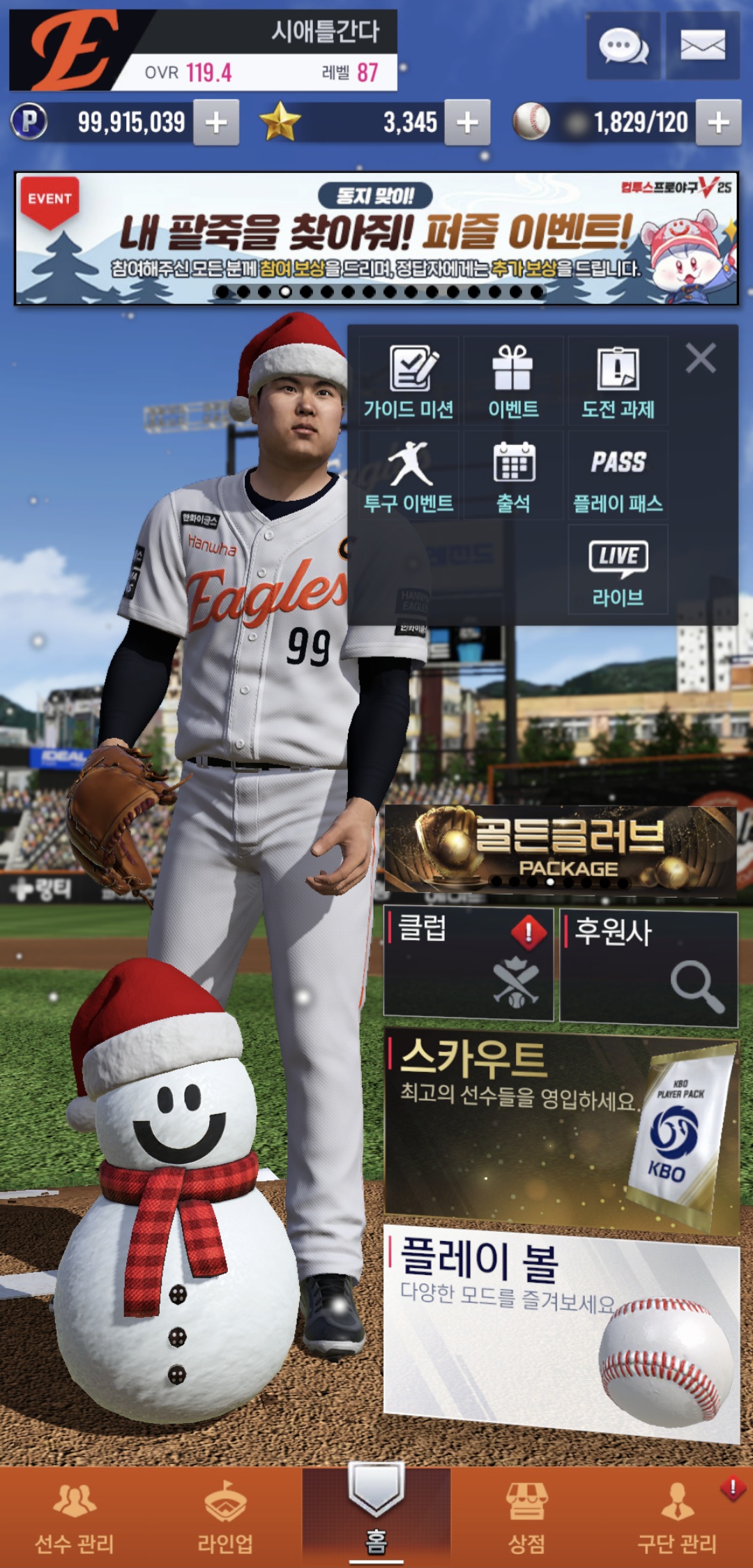The image size is (753, 1568).
Task: Open 투구 이벤트
Action: pyautogui.click(x=409, y=476)
